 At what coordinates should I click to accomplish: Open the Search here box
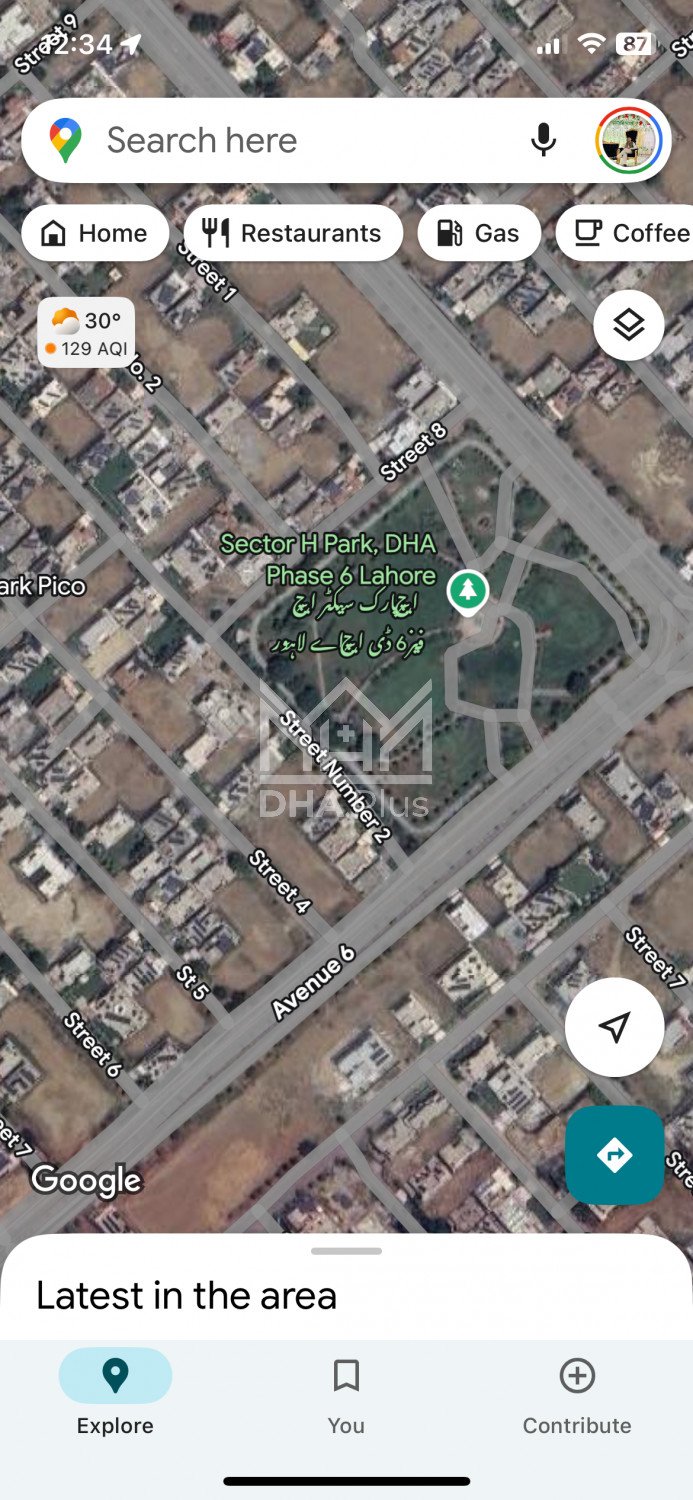coord(300,141)
